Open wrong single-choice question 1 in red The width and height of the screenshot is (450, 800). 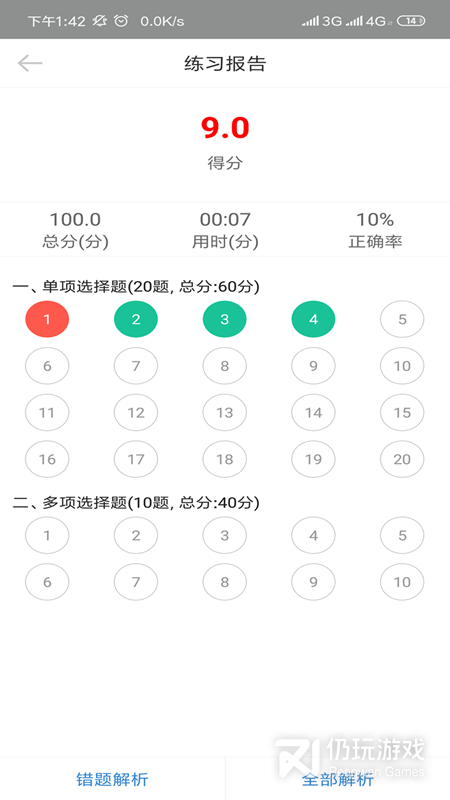47,319
